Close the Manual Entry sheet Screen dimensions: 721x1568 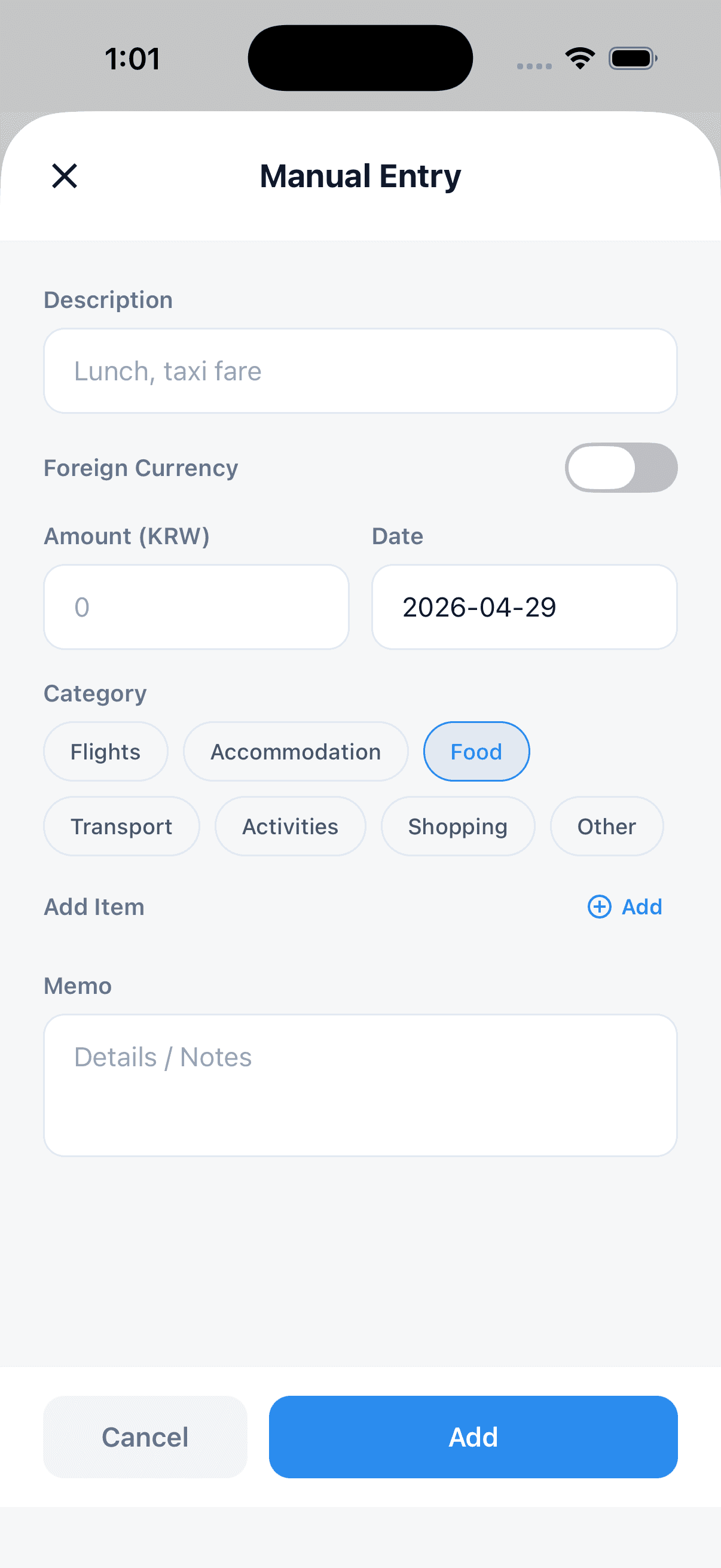click(65, 176)
